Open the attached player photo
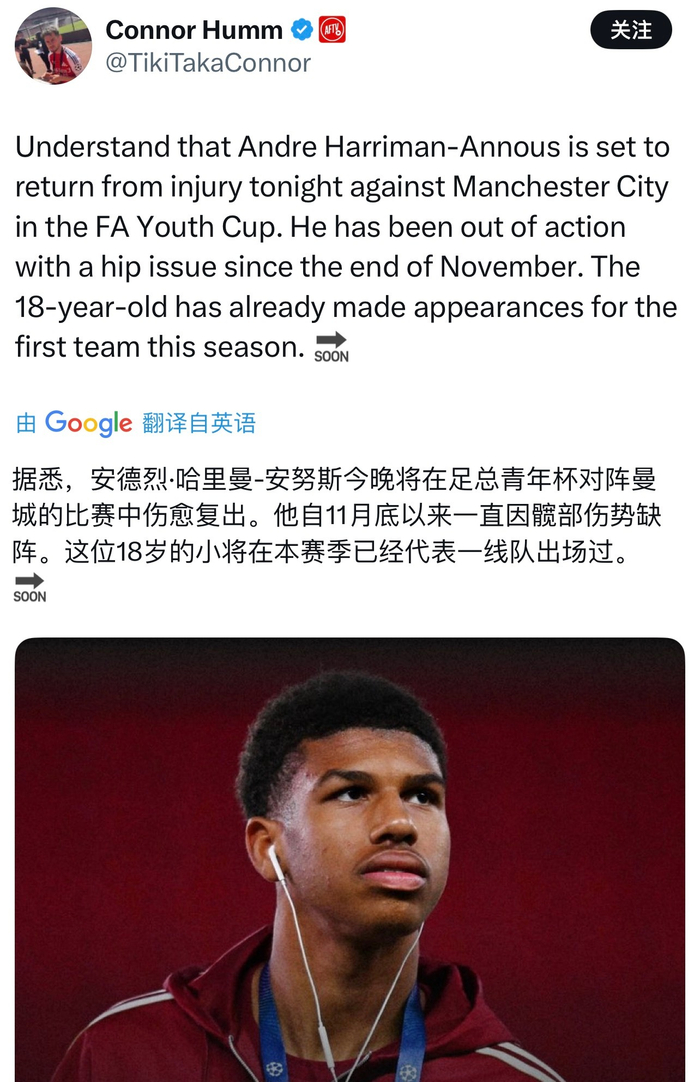The height and width of the screenshot is (1082, 700). pos(350,858)
